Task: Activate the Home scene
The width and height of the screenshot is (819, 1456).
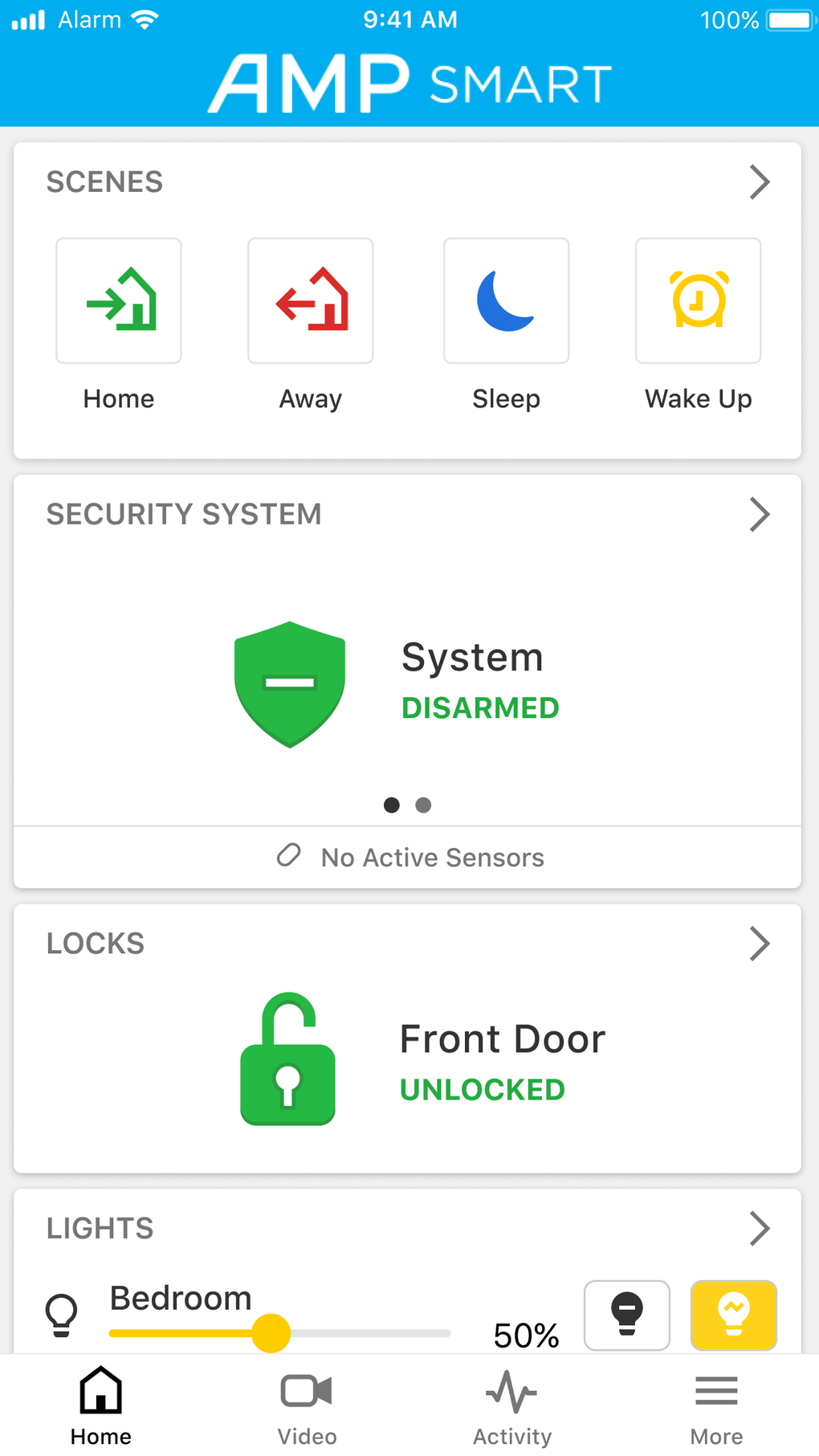Action: coord(119,300)
